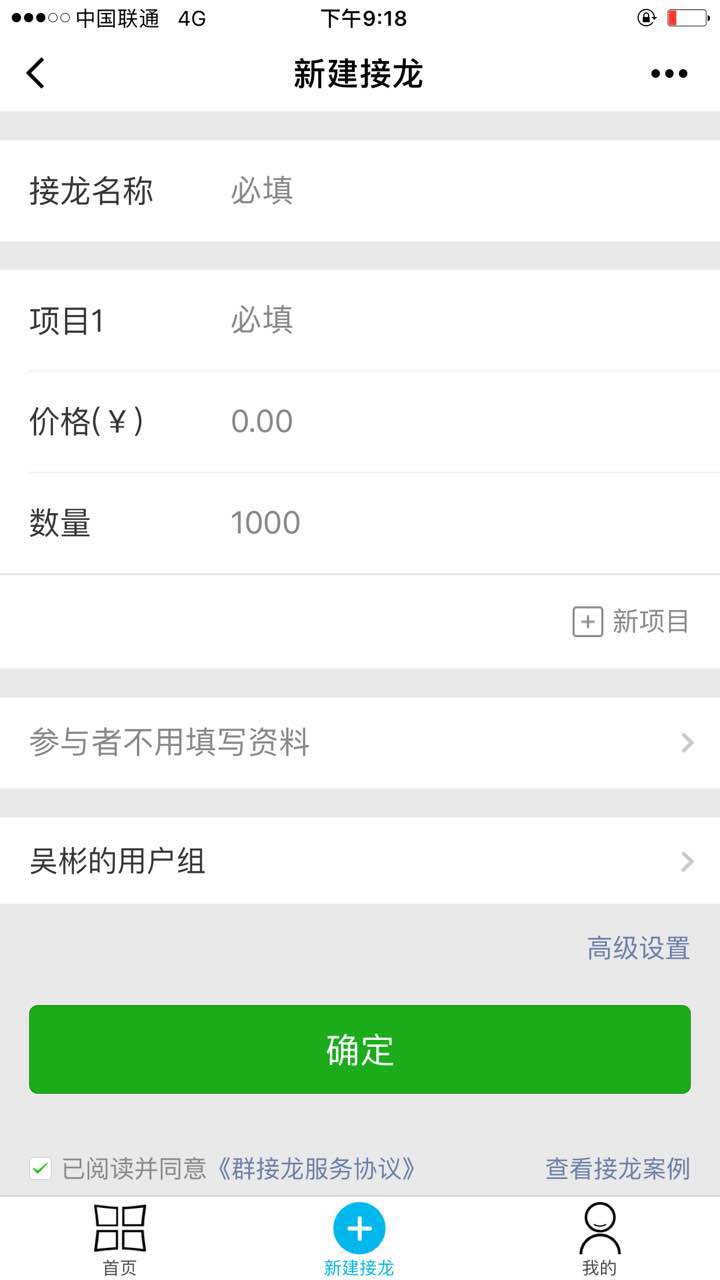720x1280 pixels.
Task: Switch to the 我的 tab
Action: 600,1239
